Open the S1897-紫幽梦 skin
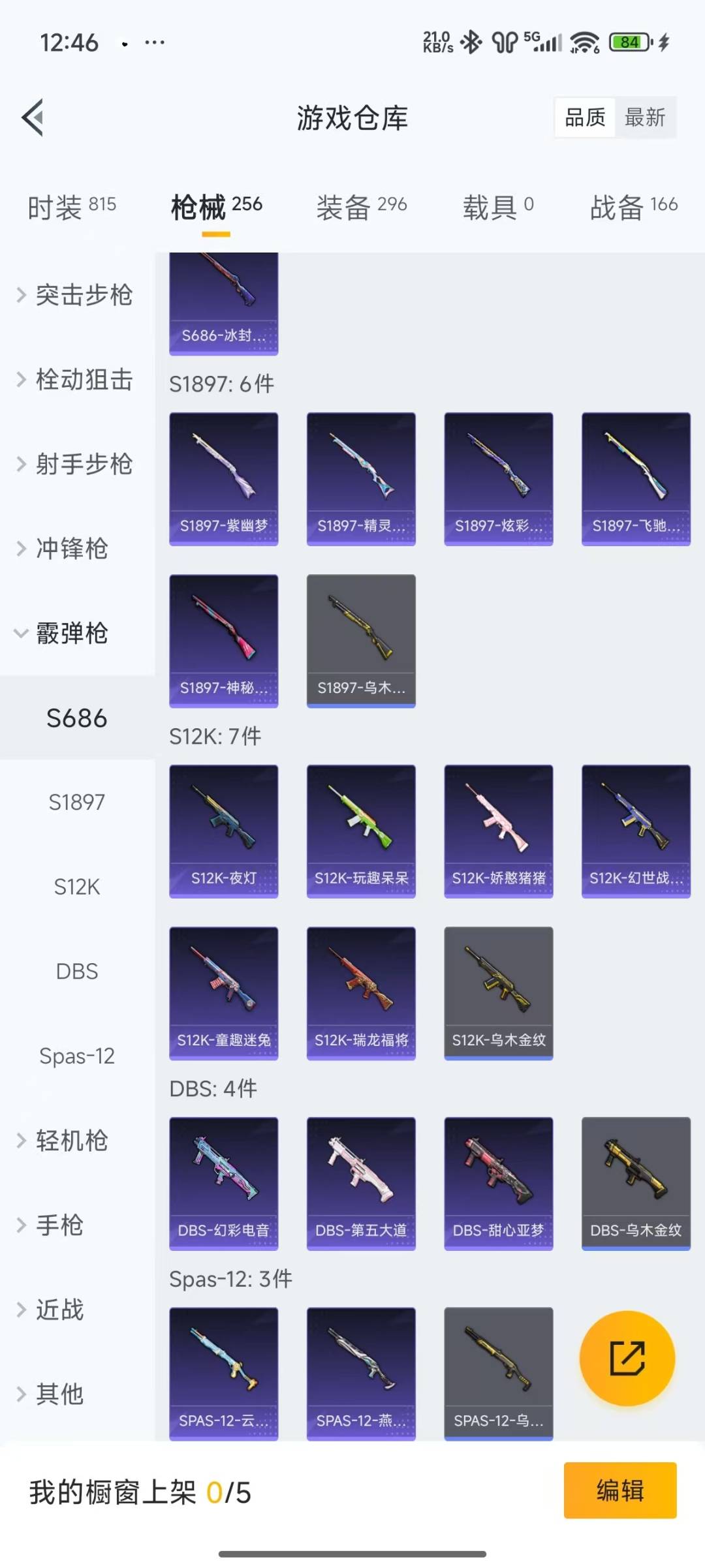The height and width of the screenshot is (1568, 705). click(x=223, y=478)
